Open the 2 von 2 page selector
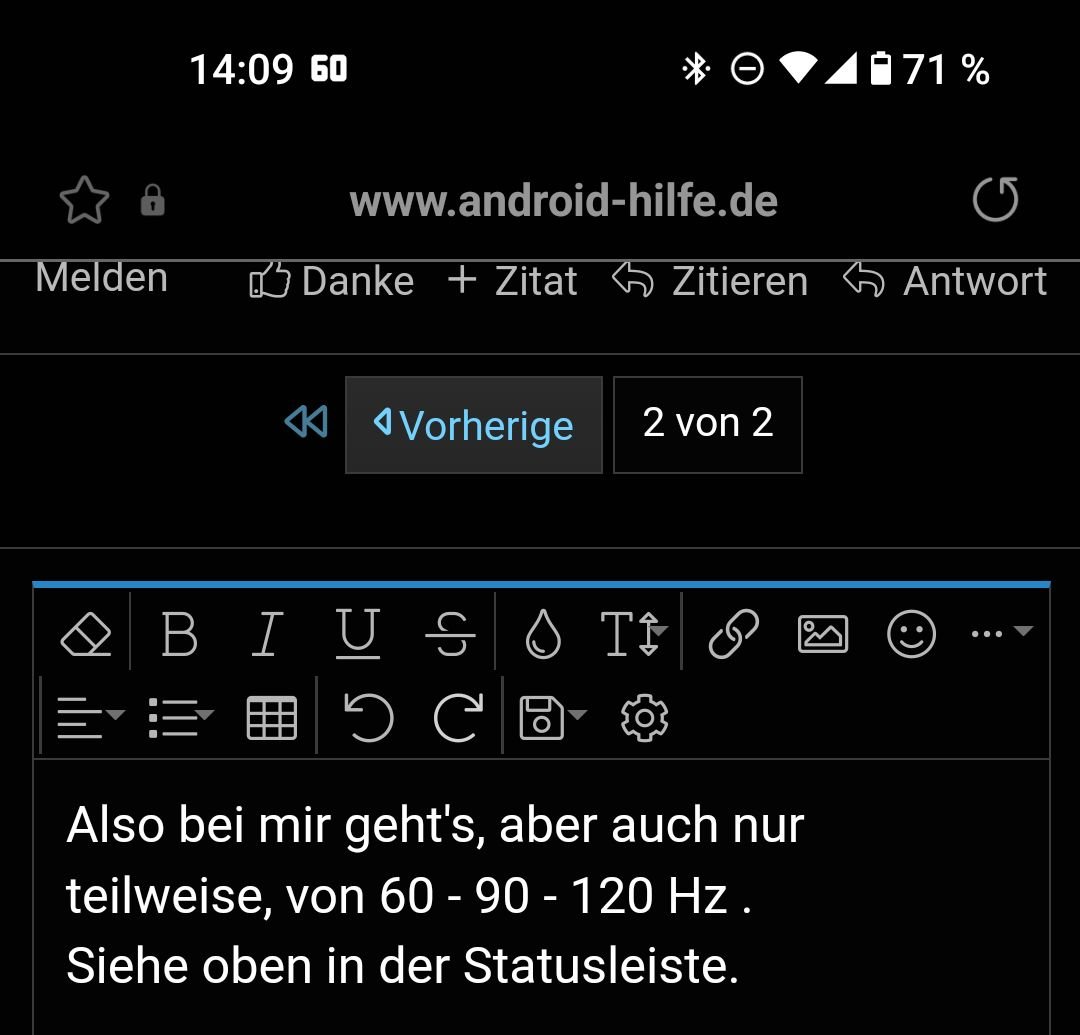 (x=708, y=424)
